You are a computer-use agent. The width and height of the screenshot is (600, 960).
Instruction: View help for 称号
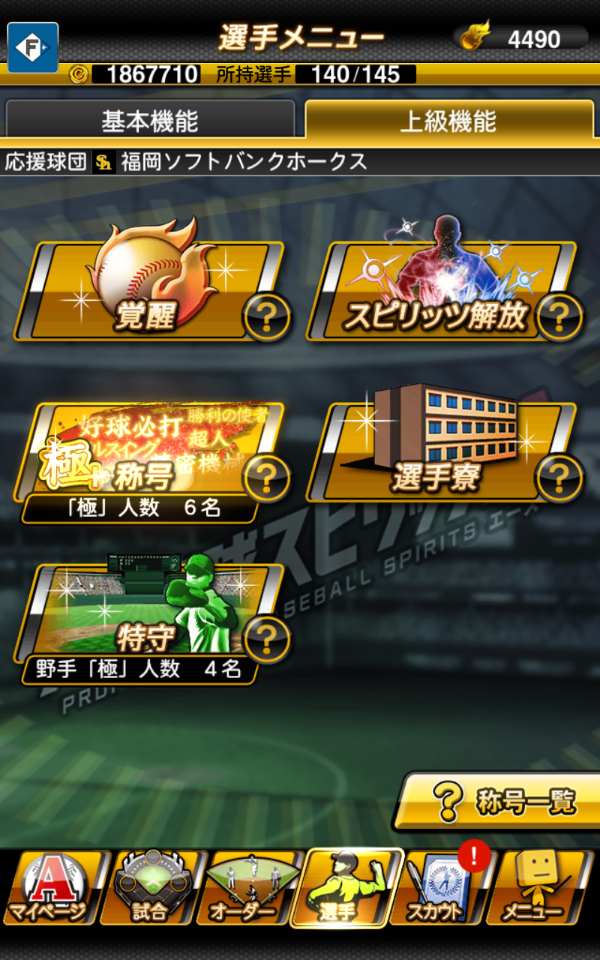coord(266,478)
